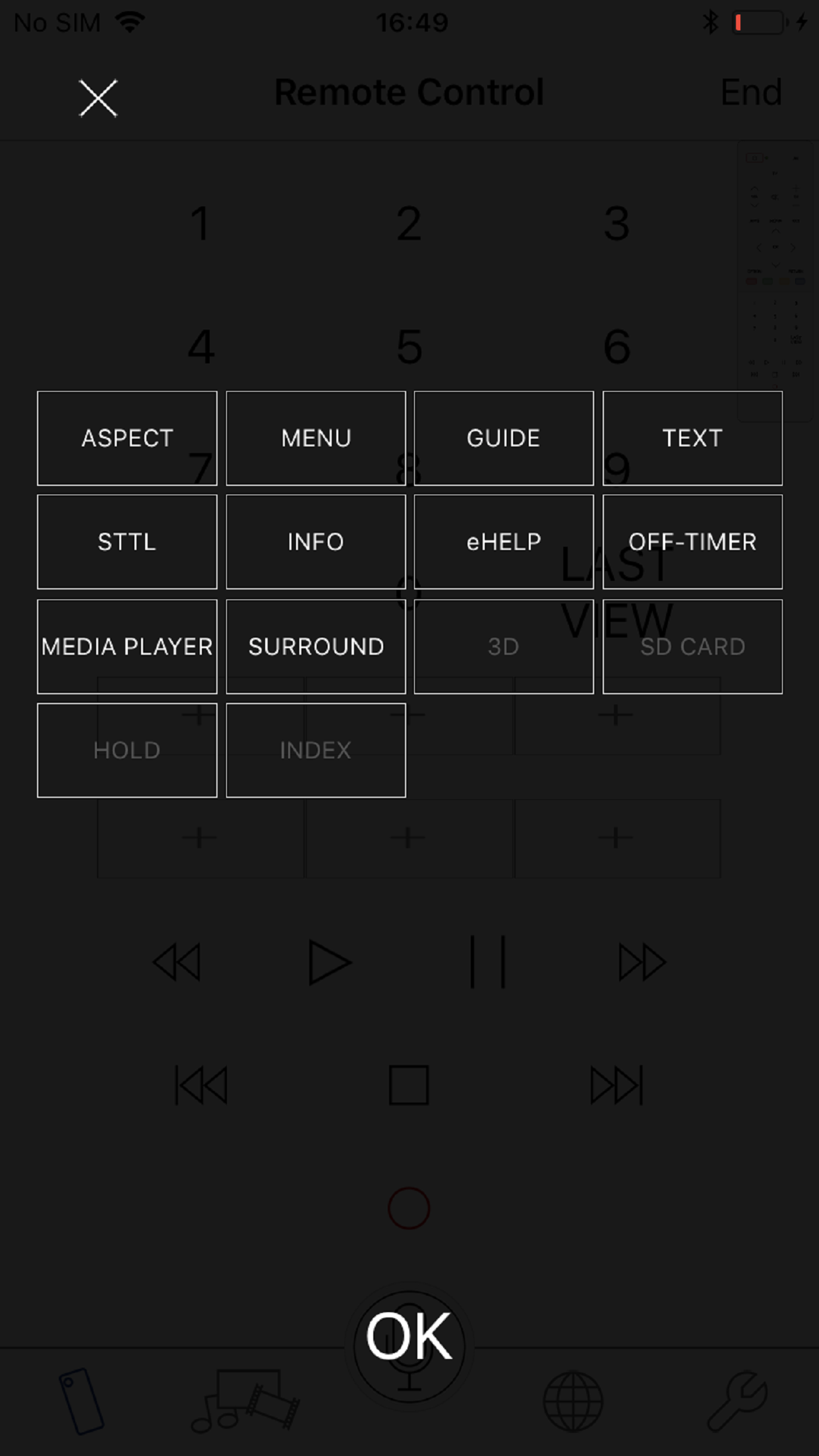Choose the MENU button
Screen dimensions: 819x1456
coord(316,439)
